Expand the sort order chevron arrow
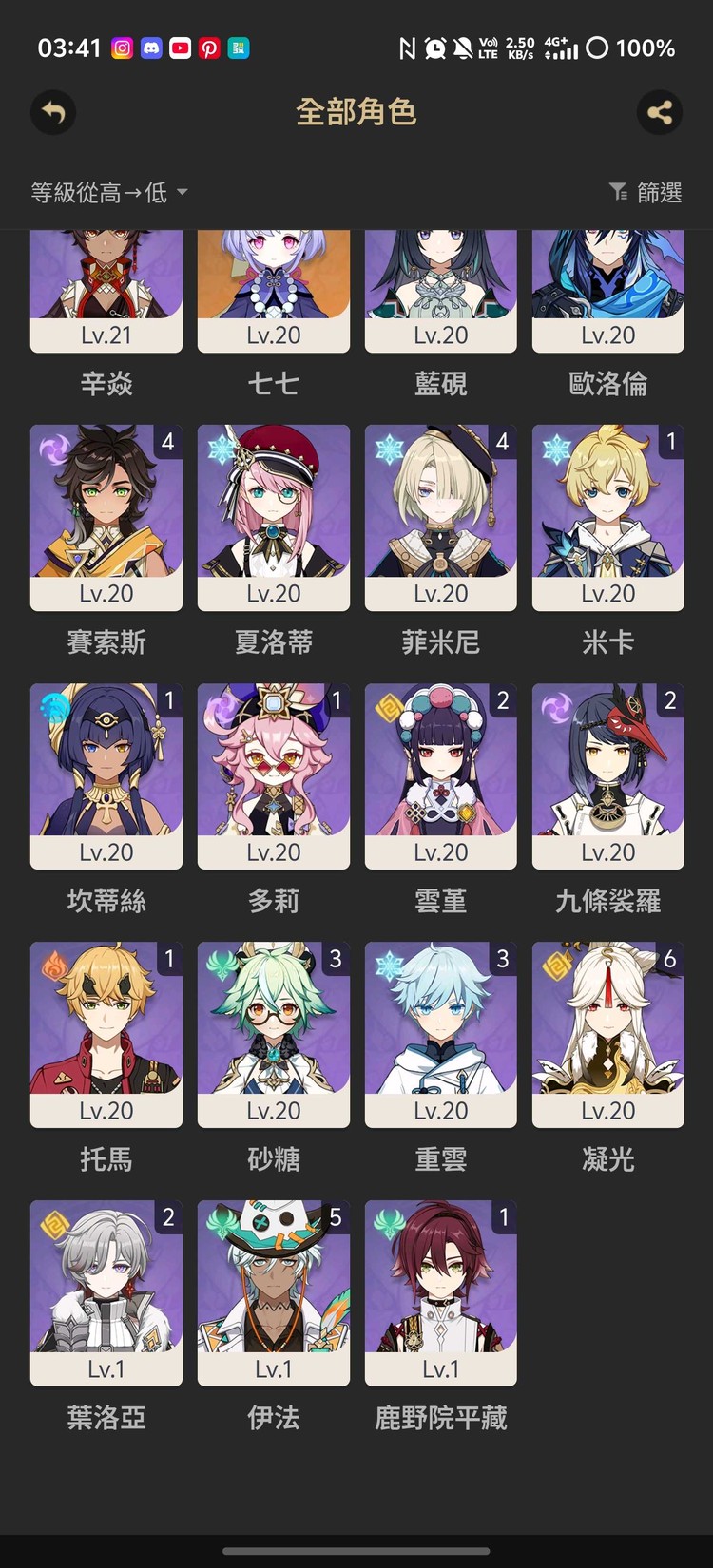This screenshot has height=1568, width=713. point(182,192)
